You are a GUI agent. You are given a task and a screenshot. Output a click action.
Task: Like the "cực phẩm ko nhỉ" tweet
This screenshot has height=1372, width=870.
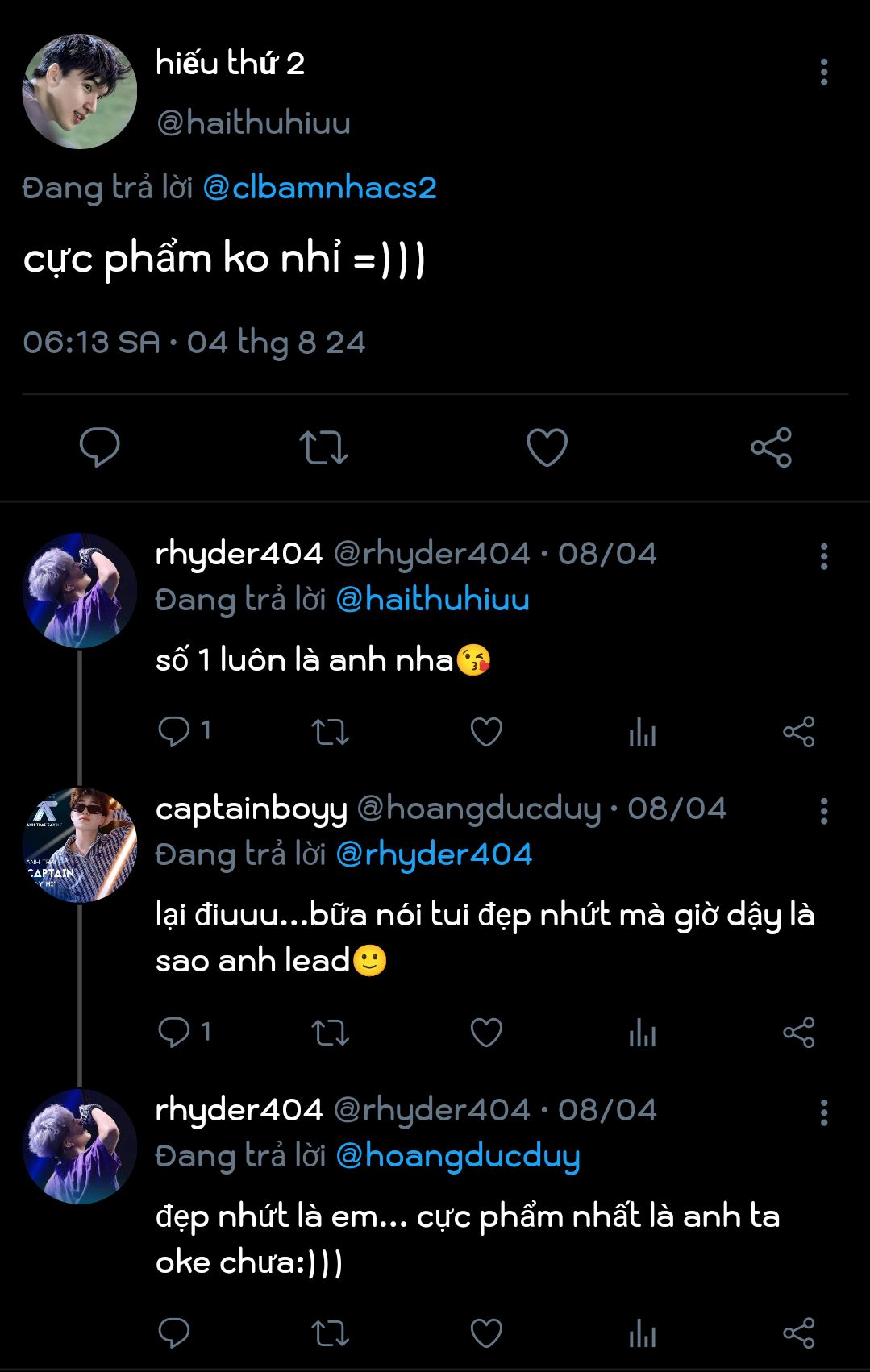(547, 447)
